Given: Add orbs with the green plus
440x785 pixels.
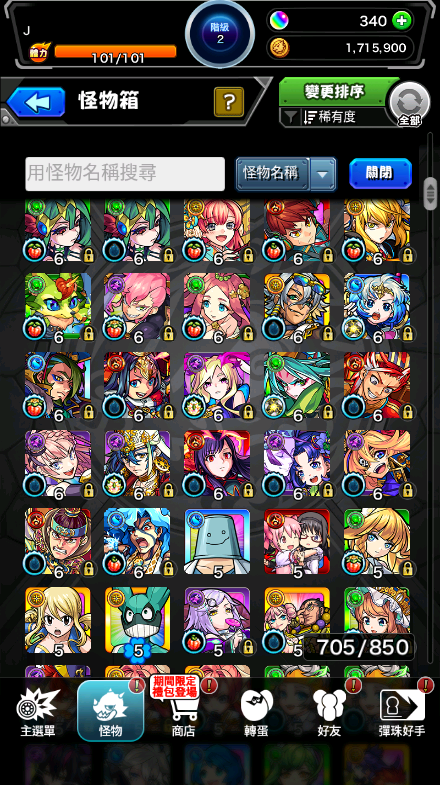Looking at the screenshot, I should [402, 21].
